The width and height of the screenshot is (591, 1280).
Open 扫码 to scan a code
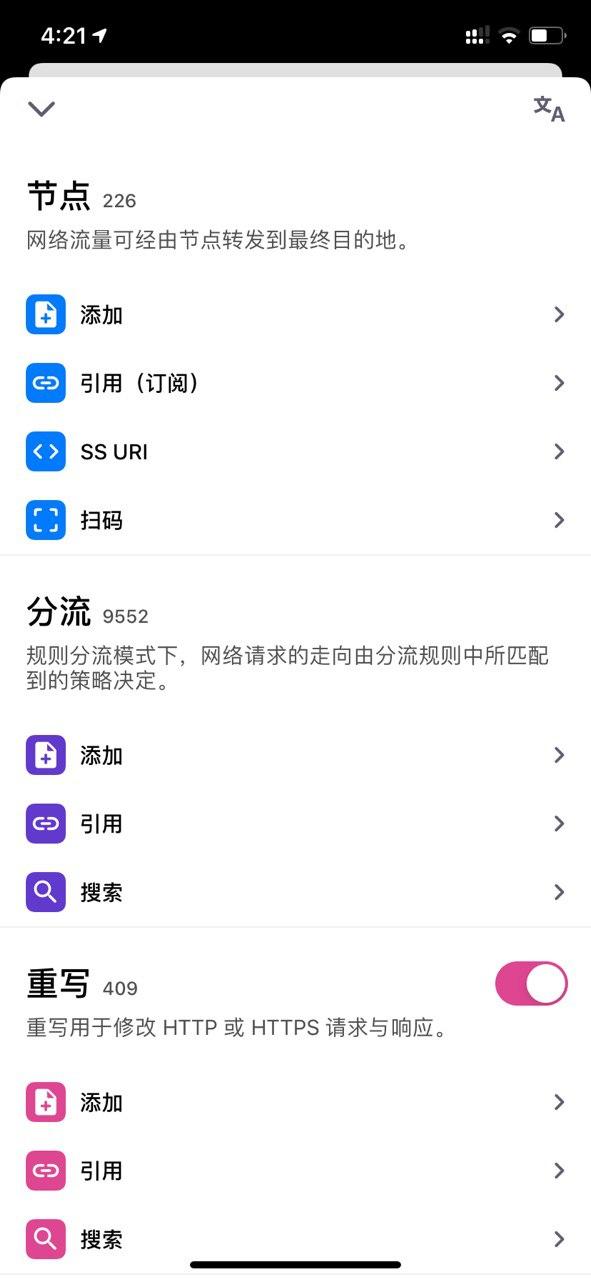pos(295,520)
